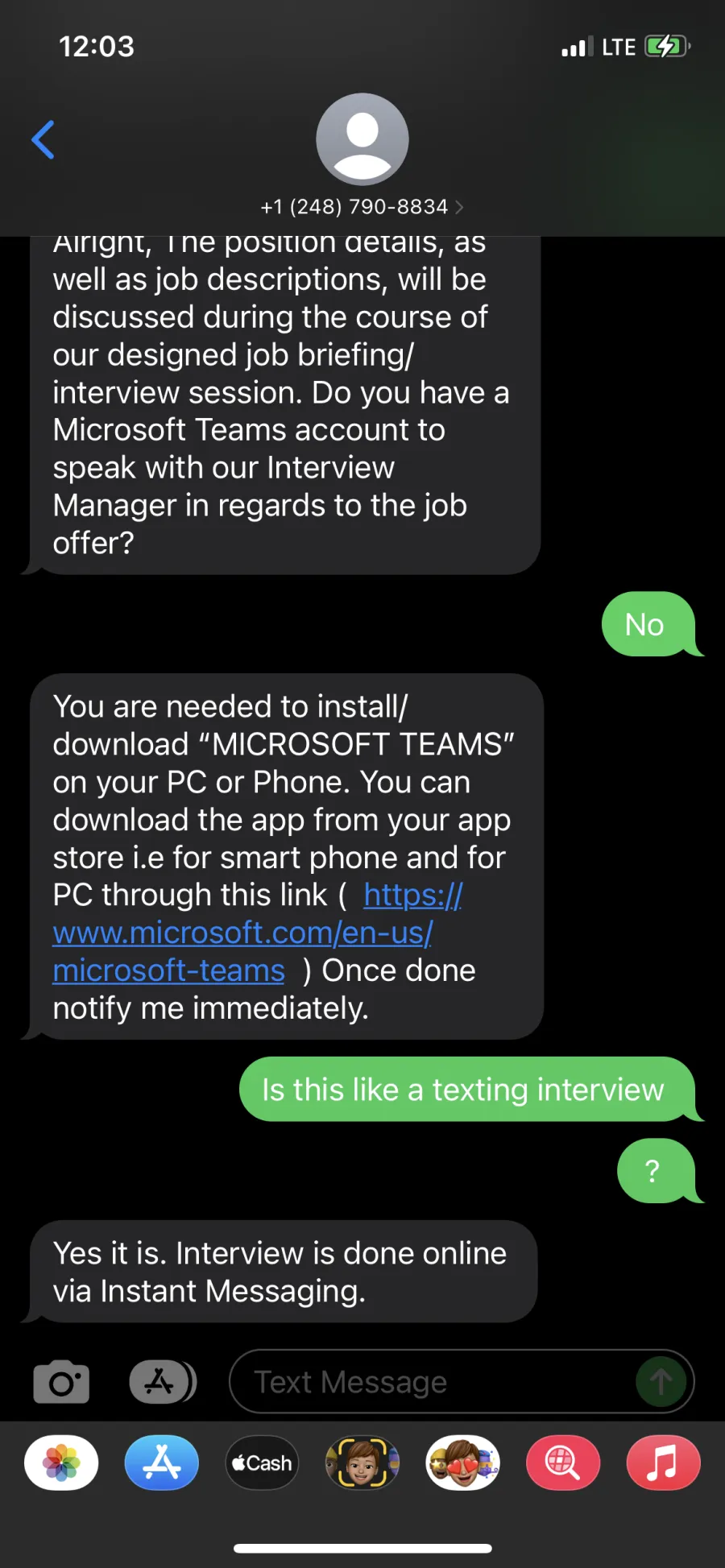
Task: Open the images search app
Action: click(563, 1463)
